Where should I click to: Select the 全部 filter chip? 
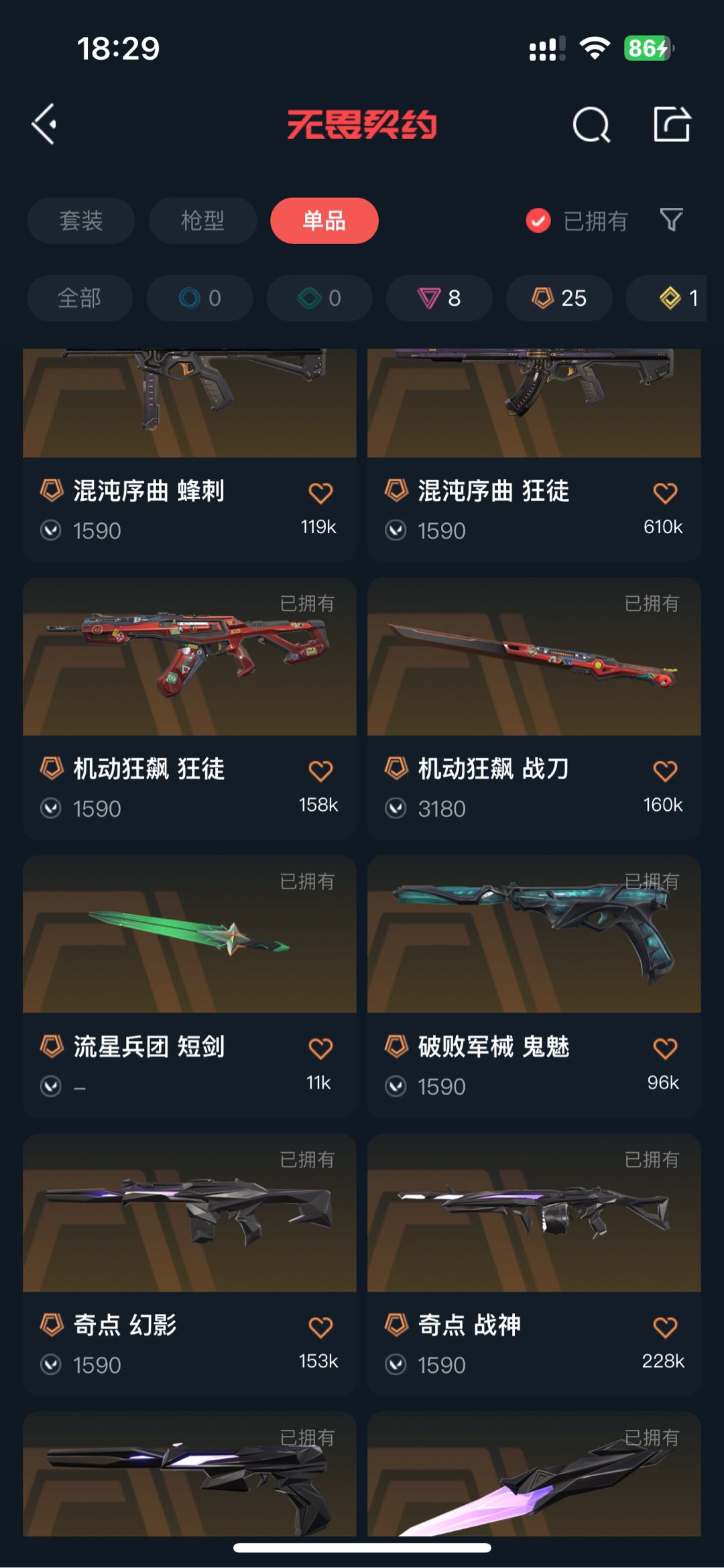(80, 298)
